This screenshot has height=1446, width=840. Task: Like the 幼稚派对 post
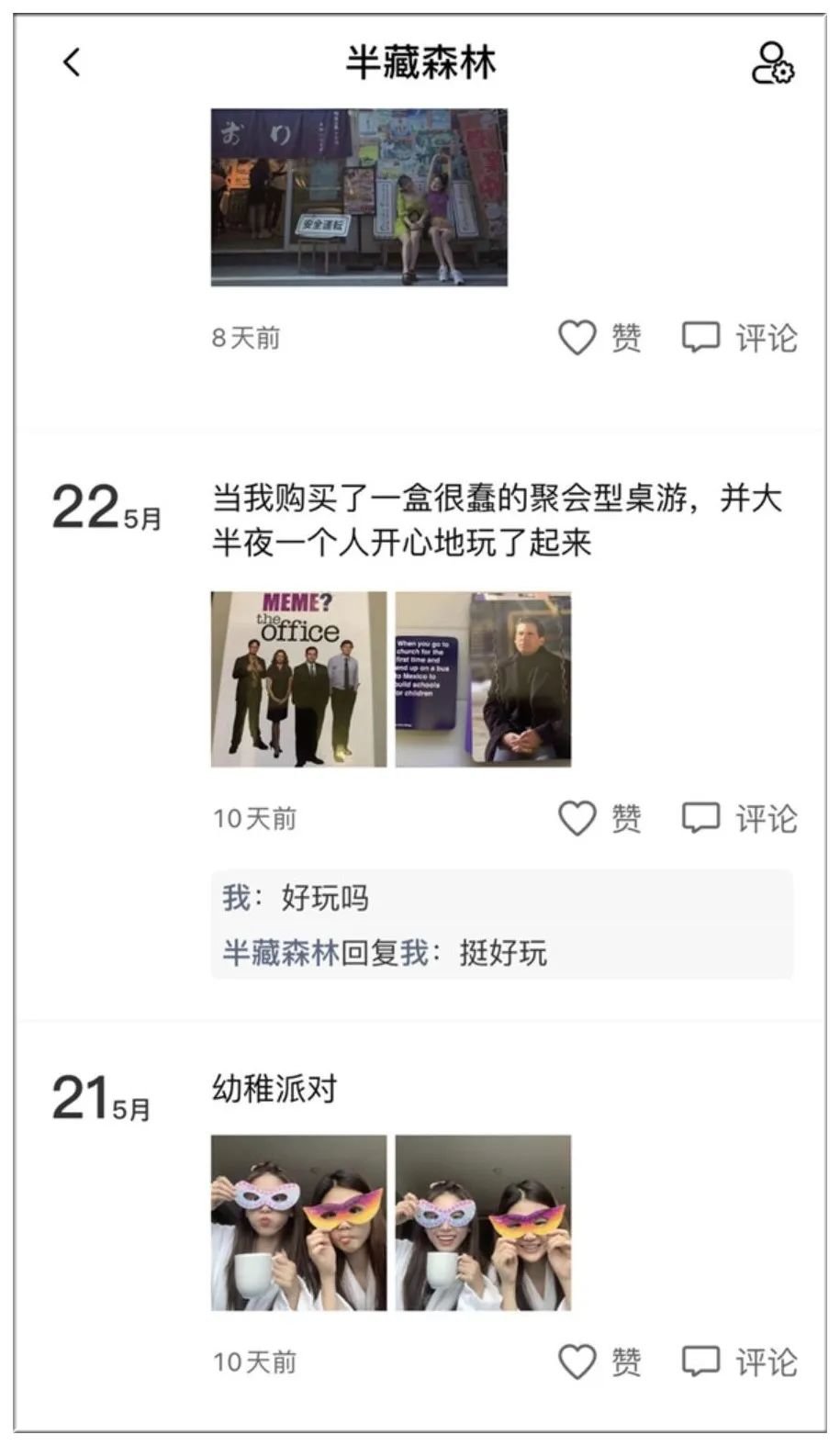(599, 1362)
